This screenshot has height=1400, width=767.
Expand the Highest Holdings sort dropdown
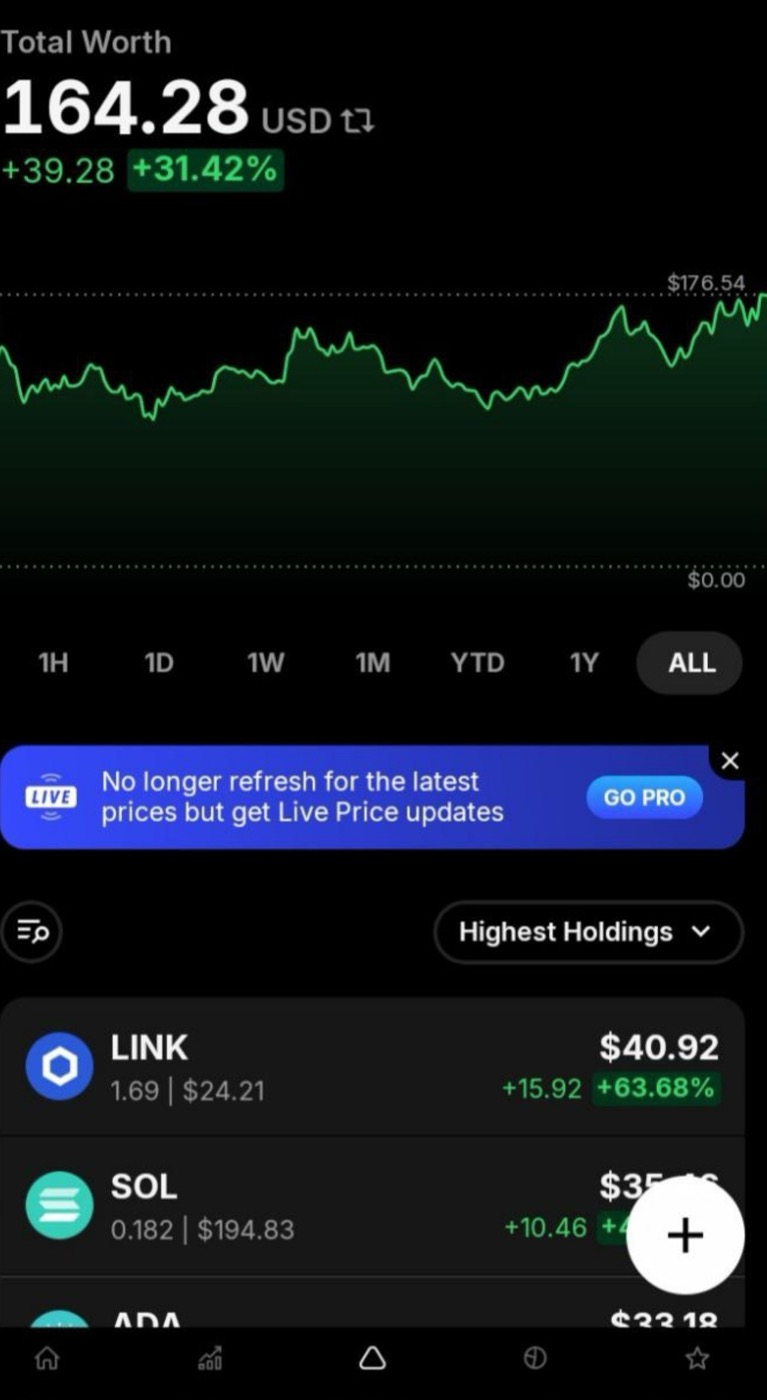[x=588, y=932]
